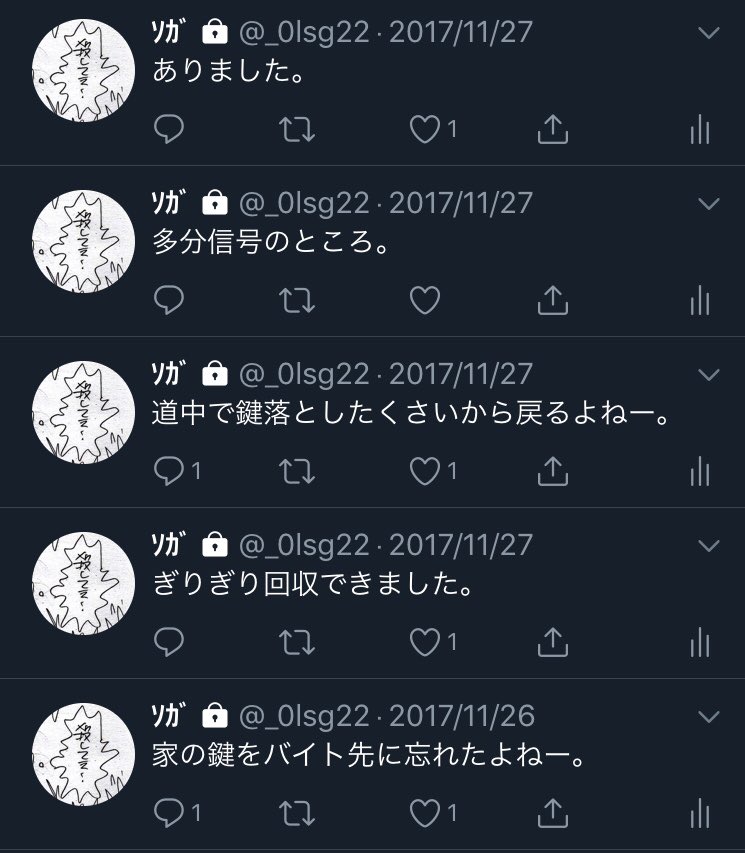The width and height of the screenshot is (745, 853).
Task: Reply to the 道中で鍵落とした tweet
Action: tap(169, 471)
